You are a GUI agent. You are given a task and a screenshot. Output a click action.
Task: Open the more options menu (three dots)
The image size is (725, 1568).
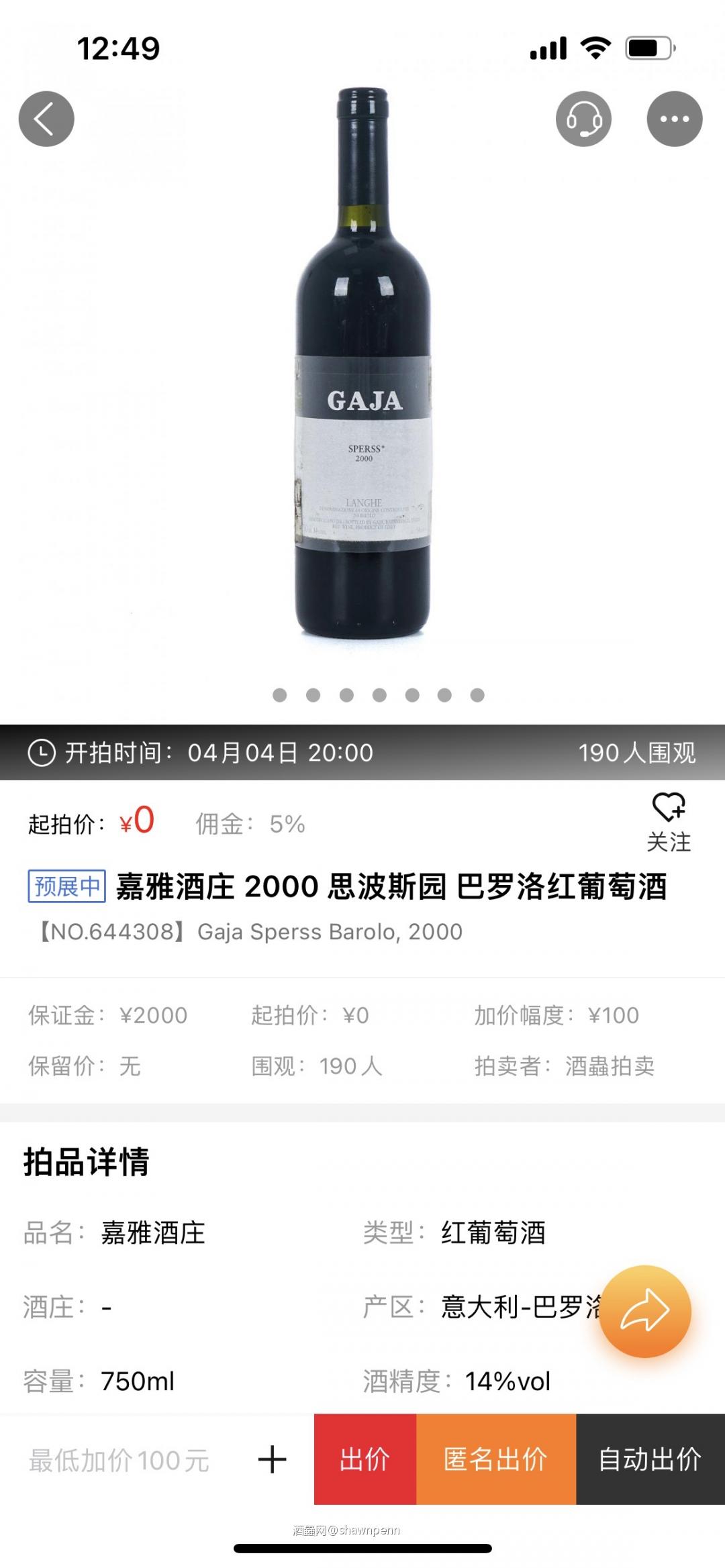tap(675, 117)
